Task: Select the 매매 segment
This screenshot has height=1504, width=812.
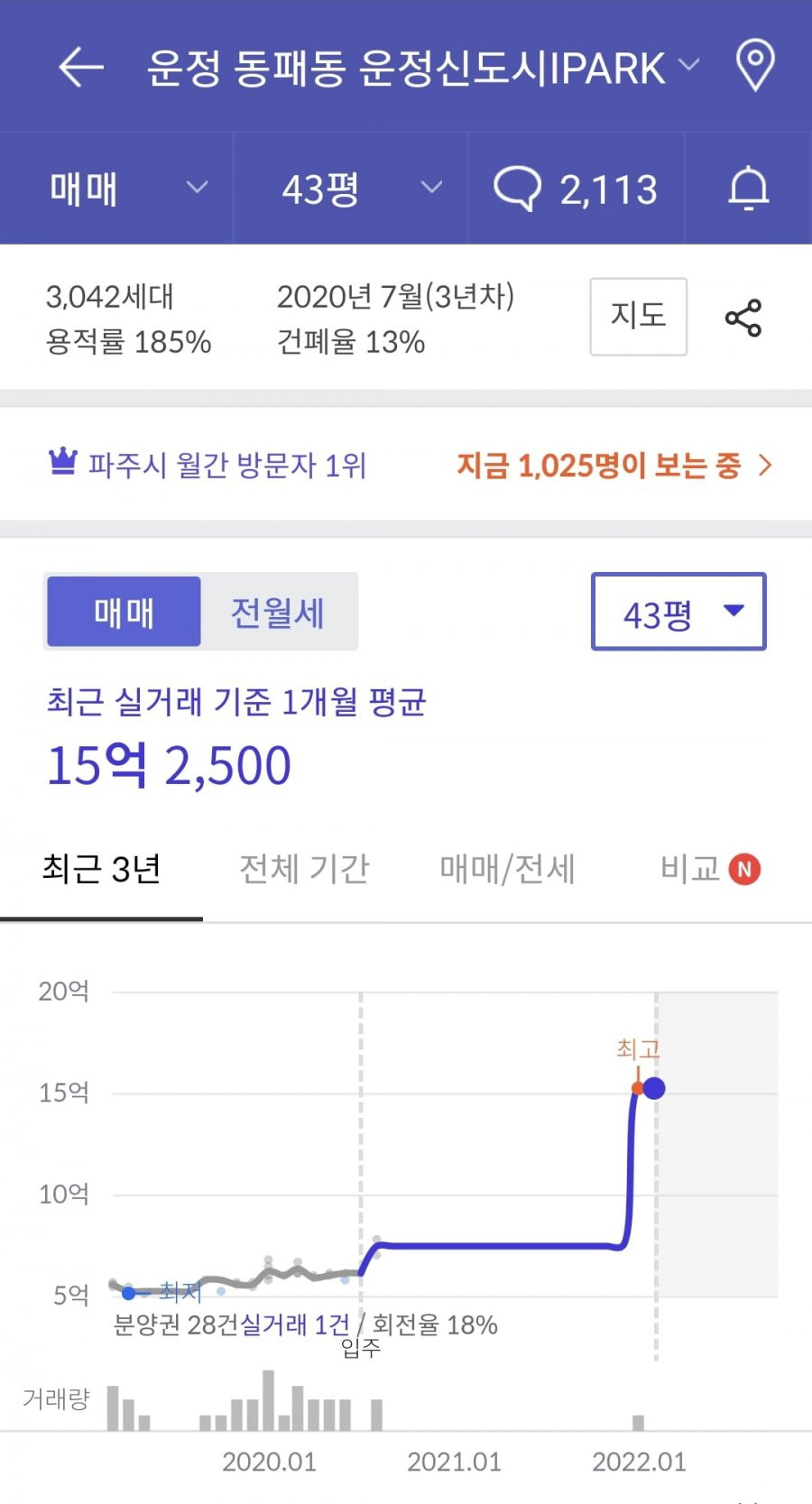Action: 124,612
